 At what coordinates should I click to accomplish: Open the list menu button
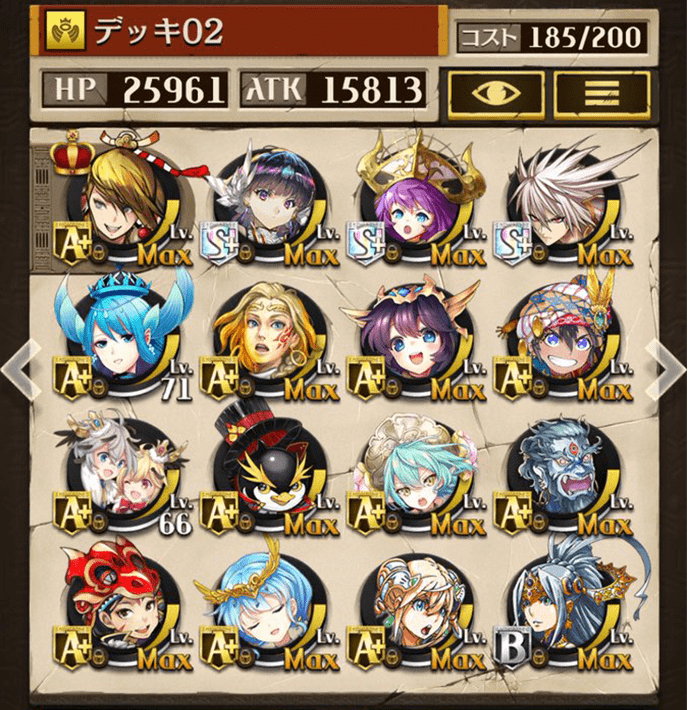point(601,92)
